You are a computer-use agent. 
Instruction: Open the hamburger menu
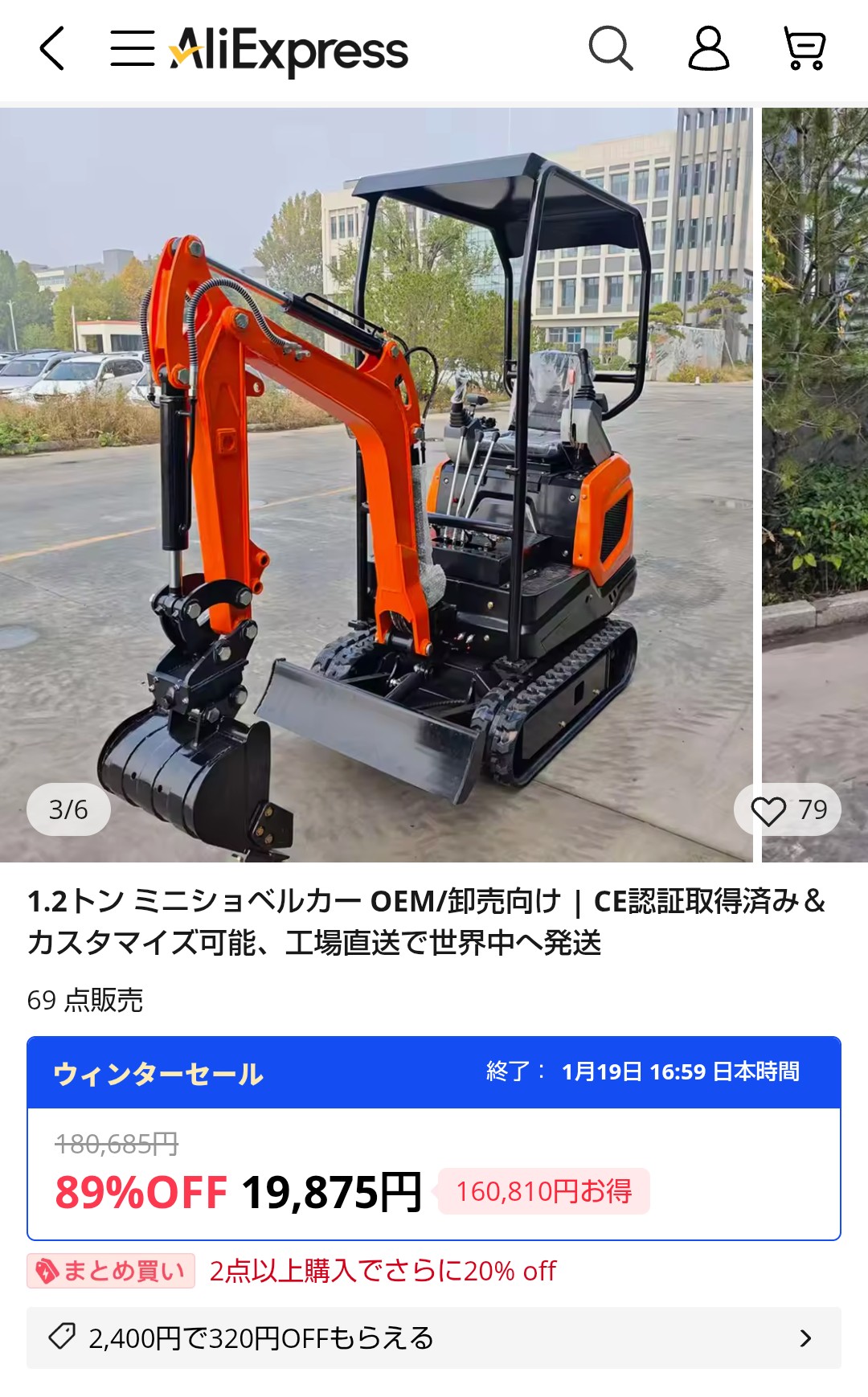tap(133, 48)
